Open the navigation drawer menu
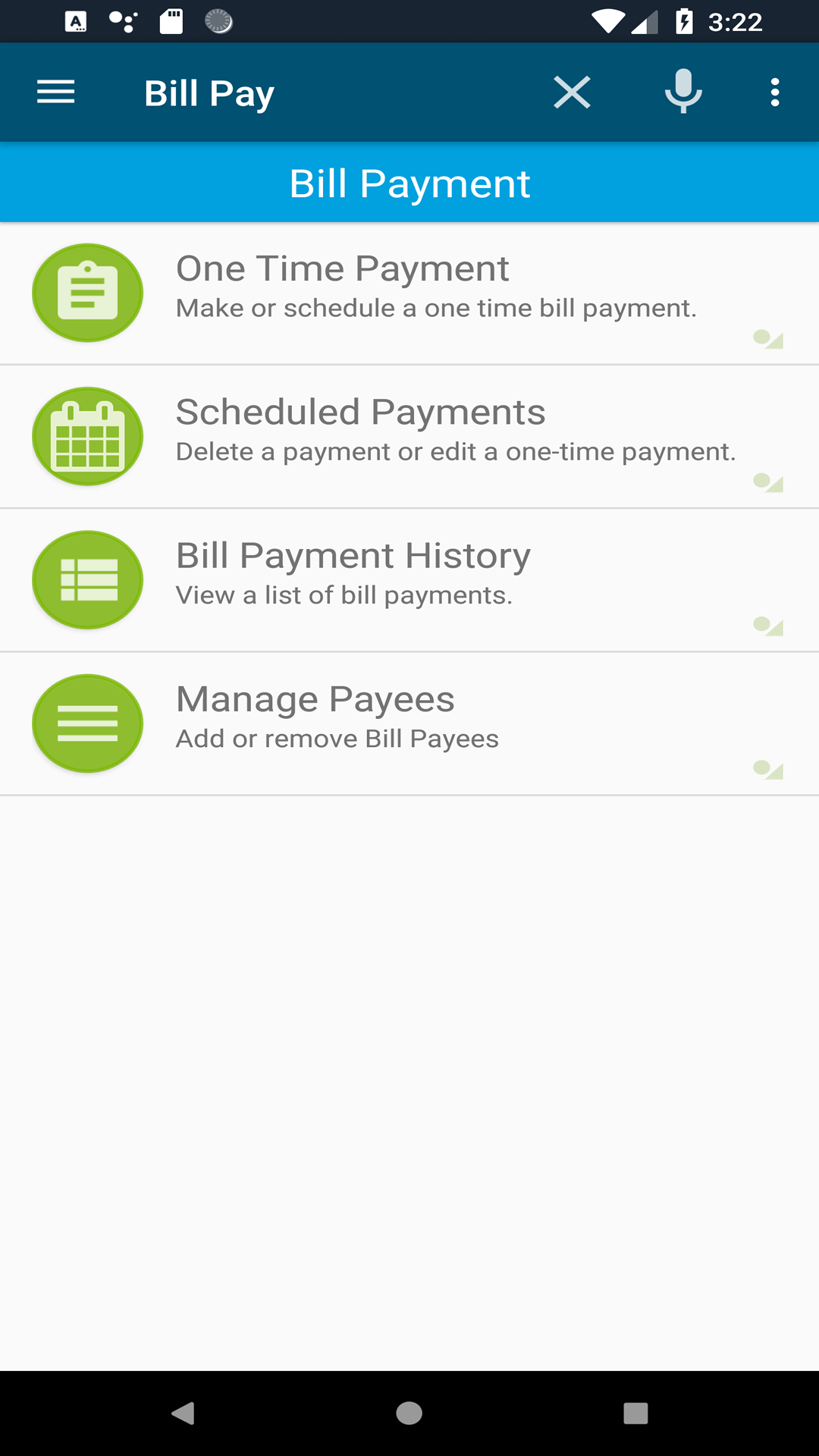The image size is (819, 1456). tap(55, 92)
